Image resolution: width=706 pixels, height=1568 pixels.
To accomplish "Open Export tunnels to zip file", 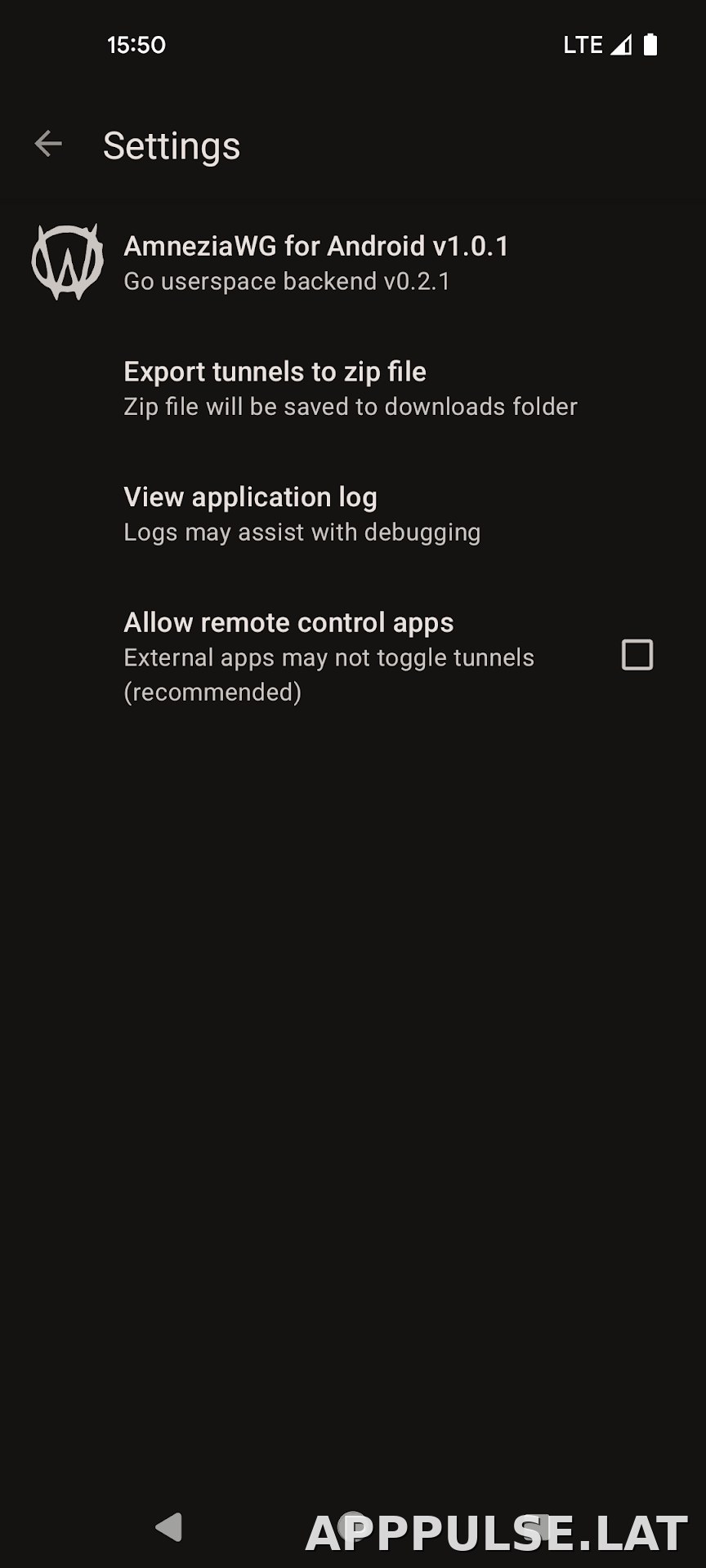I will point(353,389).
